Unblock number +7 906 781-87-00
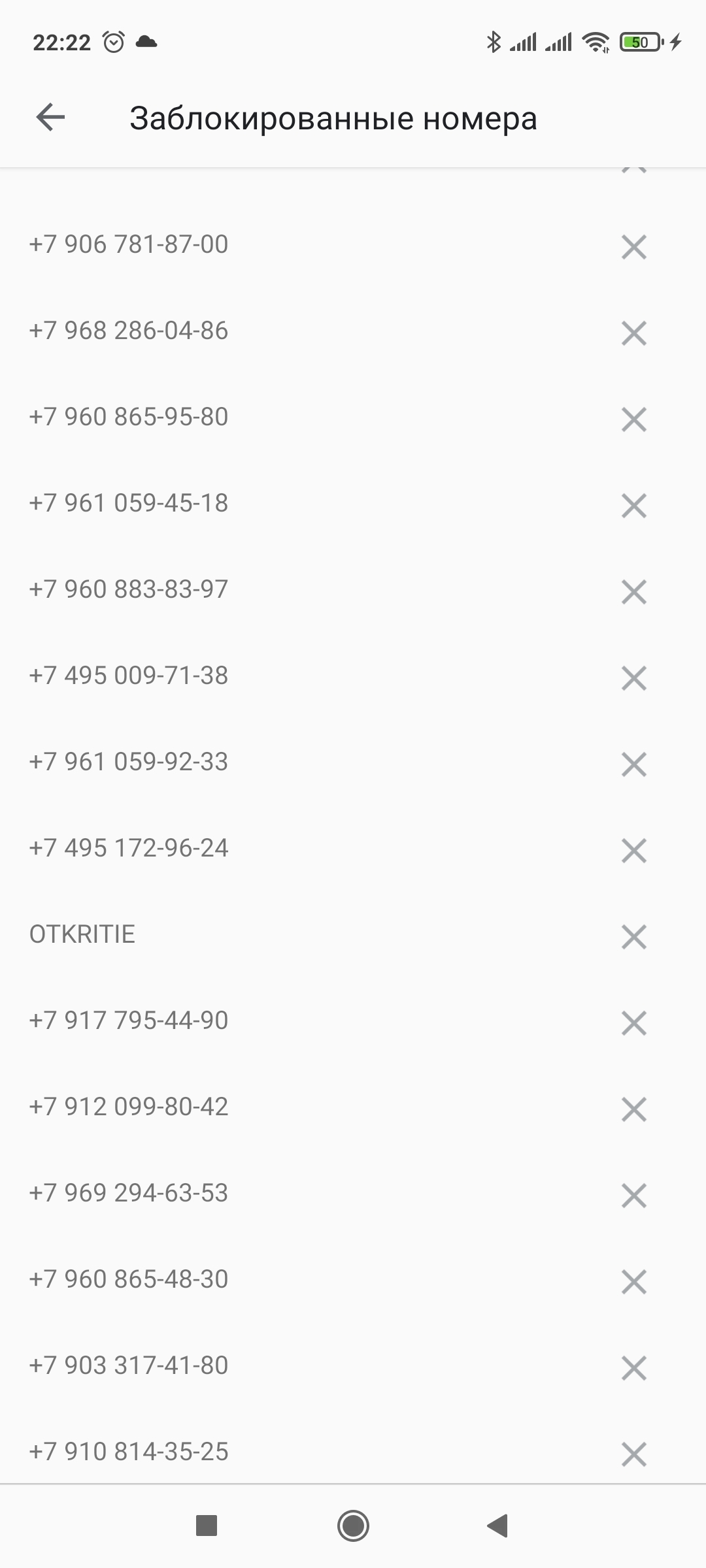706x1568 pixels. point(633,247)
